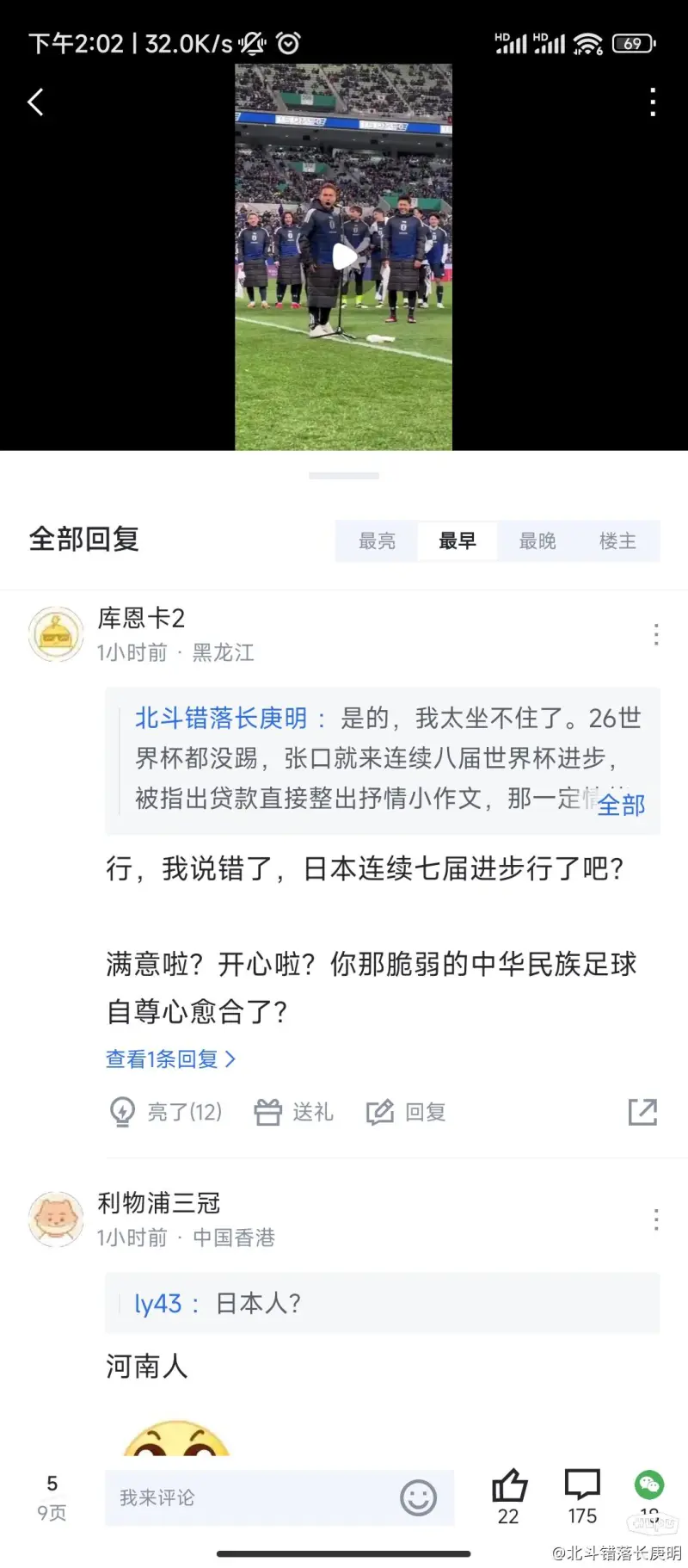The height and width of the screenshot is (1568, 688).
Task: Open 库恩卡2's profile avatar
Action: click(56, 634)
